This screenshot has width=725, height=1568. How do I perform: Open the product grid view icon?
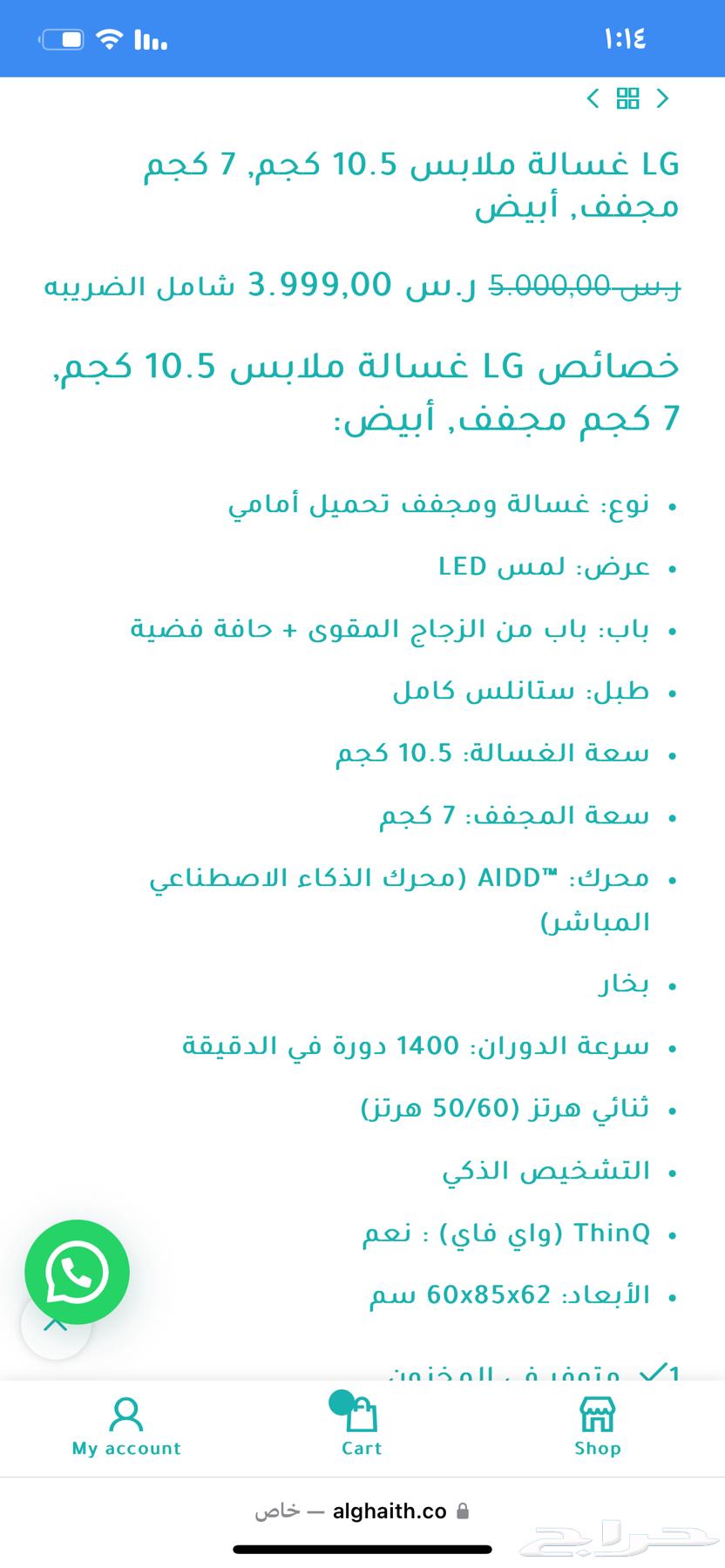pyautogui.click(x=627, y=98)
